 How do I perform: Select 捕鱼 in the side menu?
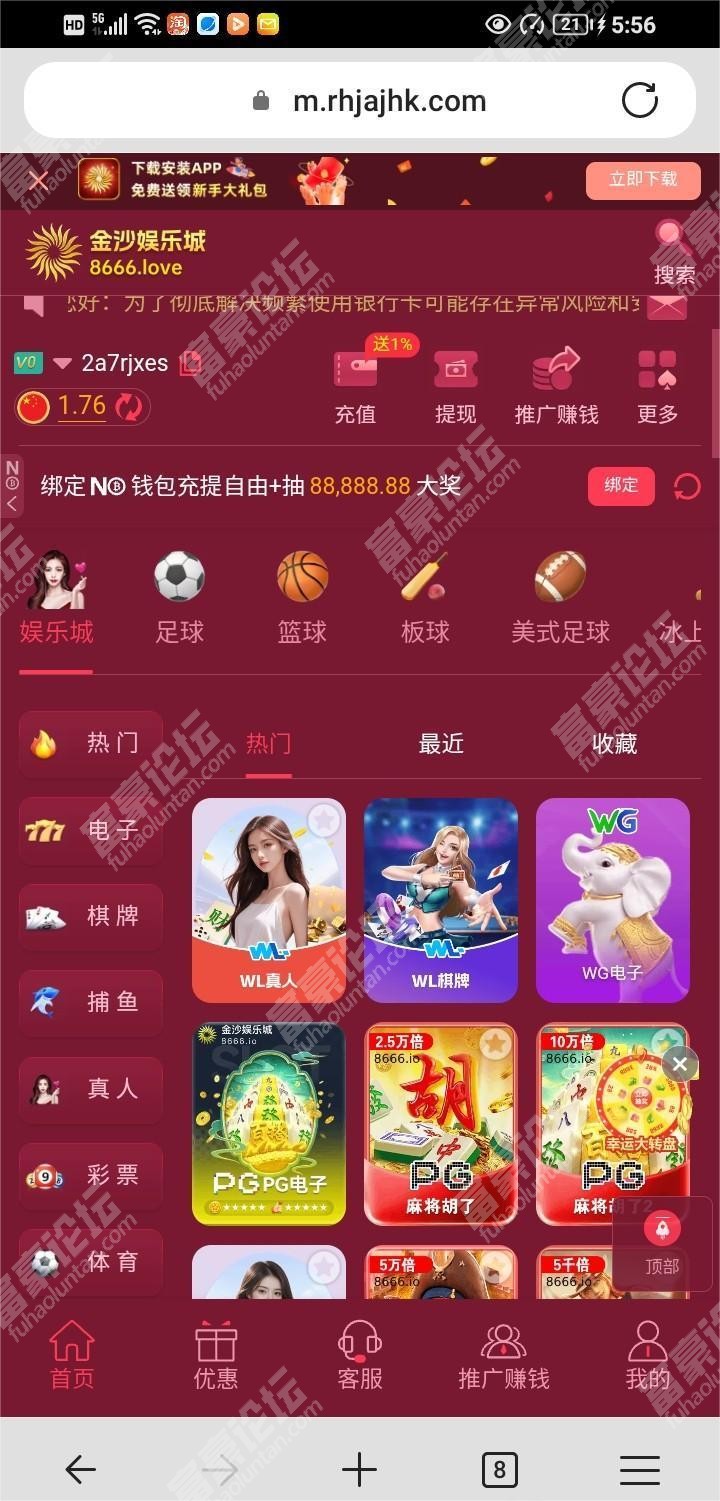click(90, 1002)
